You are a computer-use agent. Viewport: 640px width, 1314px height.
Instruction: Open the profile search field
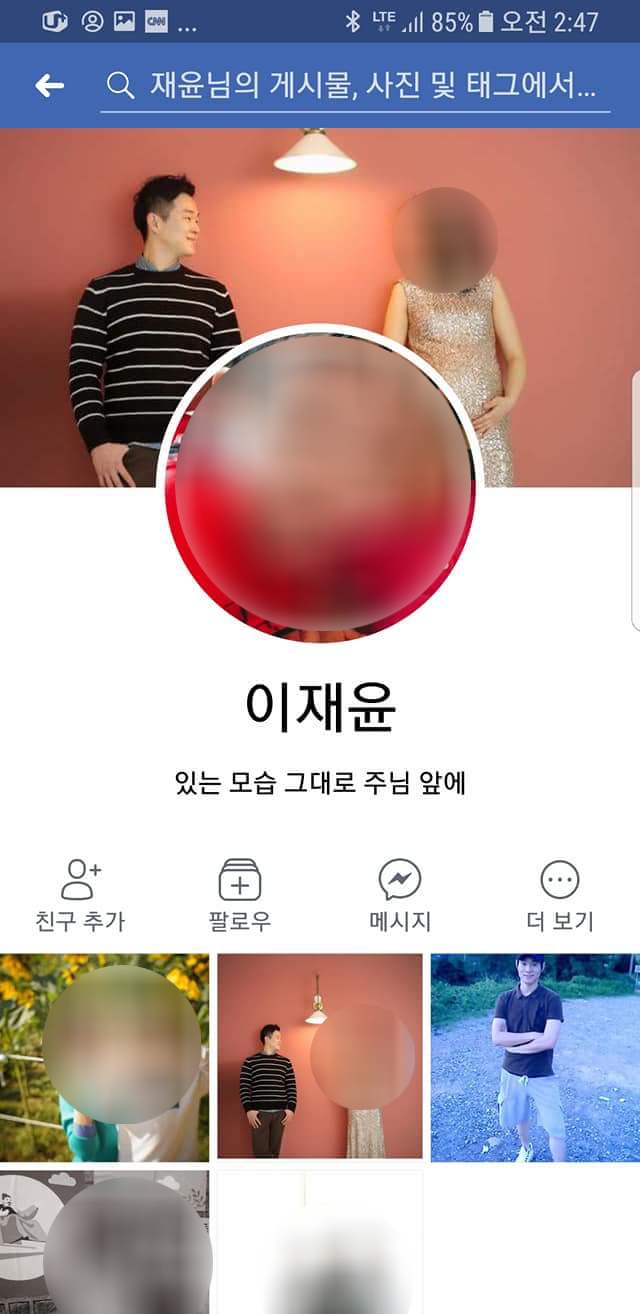355,86
